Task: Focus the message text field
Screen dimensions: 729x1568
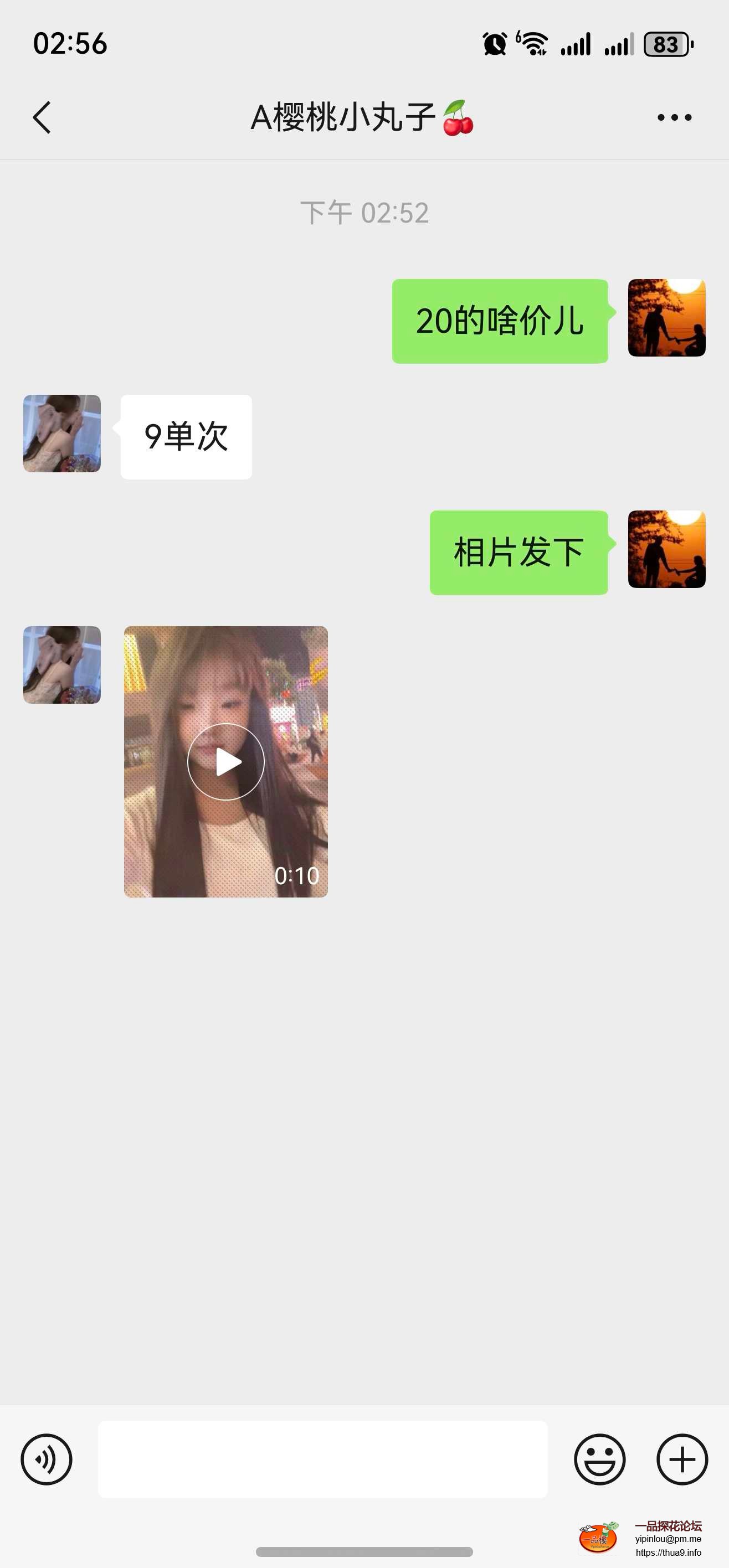Action: (323, 1459)
